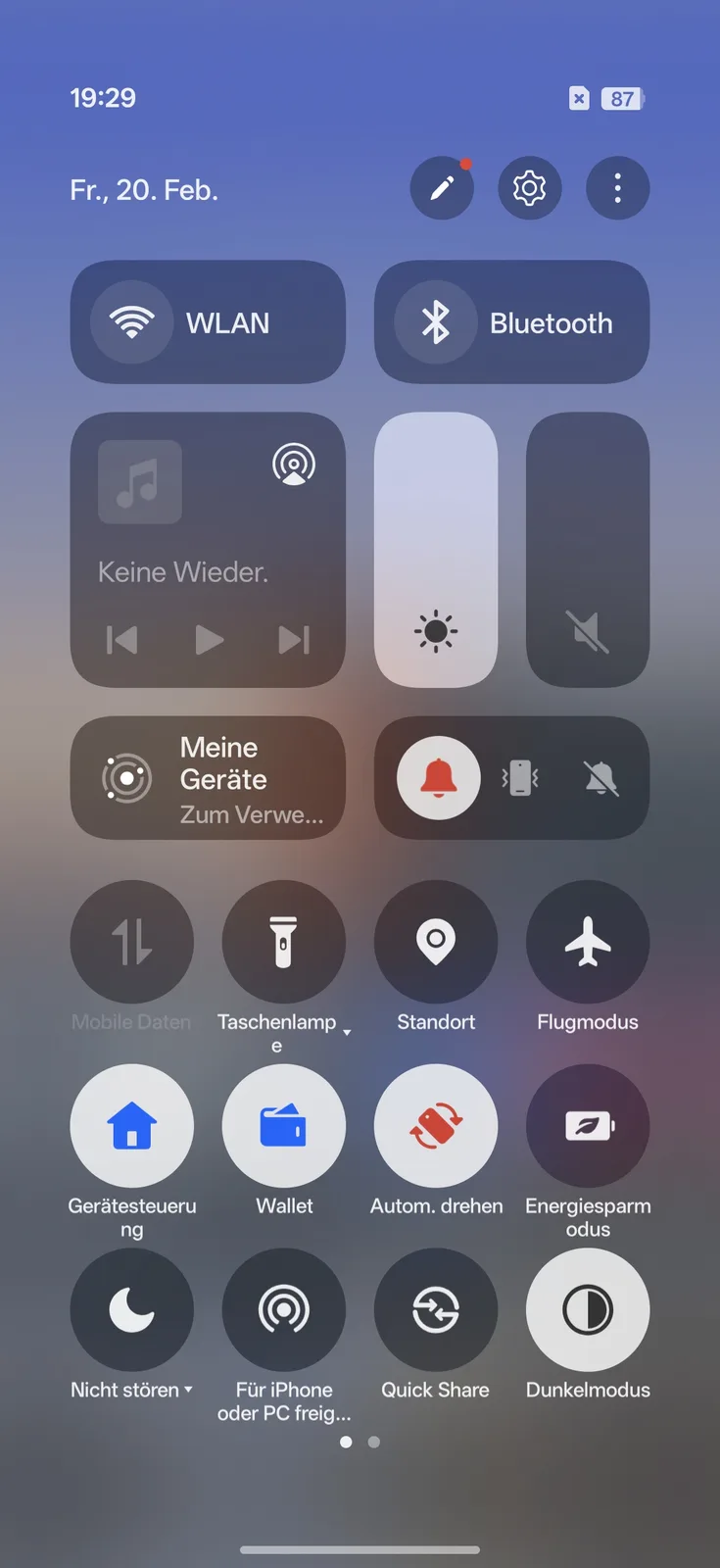Disable Autom. drehen
This screenshot has height=1568, width=720.
tap(436, 1126)
